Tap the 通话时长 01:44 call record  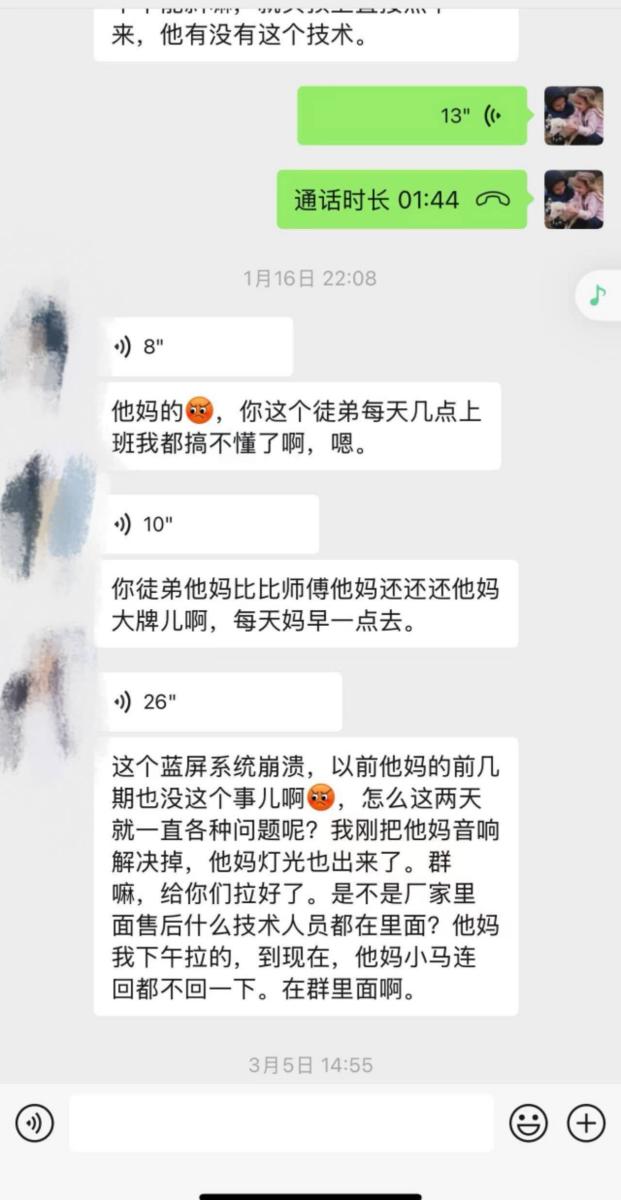[402, 199]
